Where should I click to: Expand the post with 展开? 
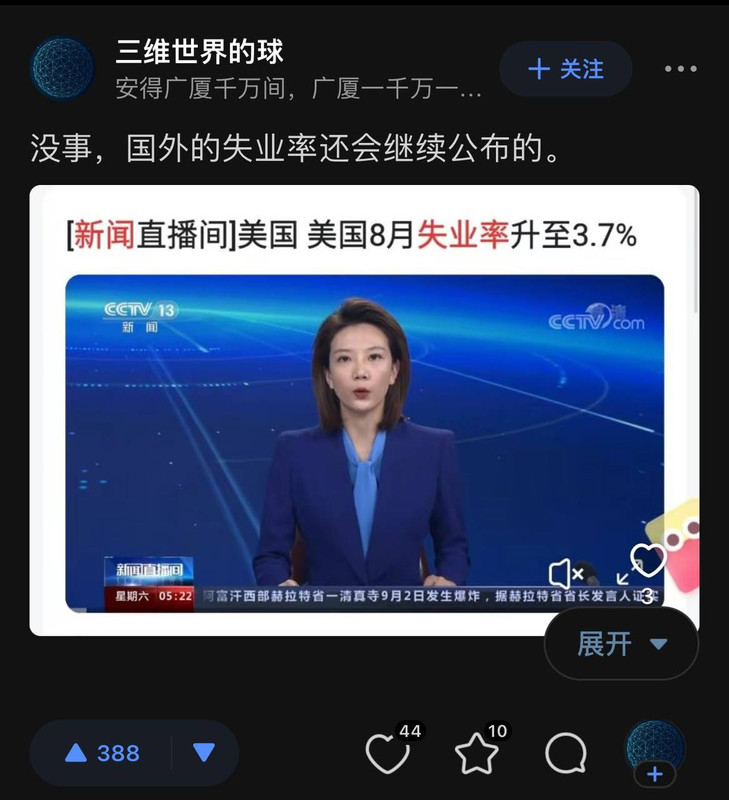pyautogui.click(x=620, y=644)
